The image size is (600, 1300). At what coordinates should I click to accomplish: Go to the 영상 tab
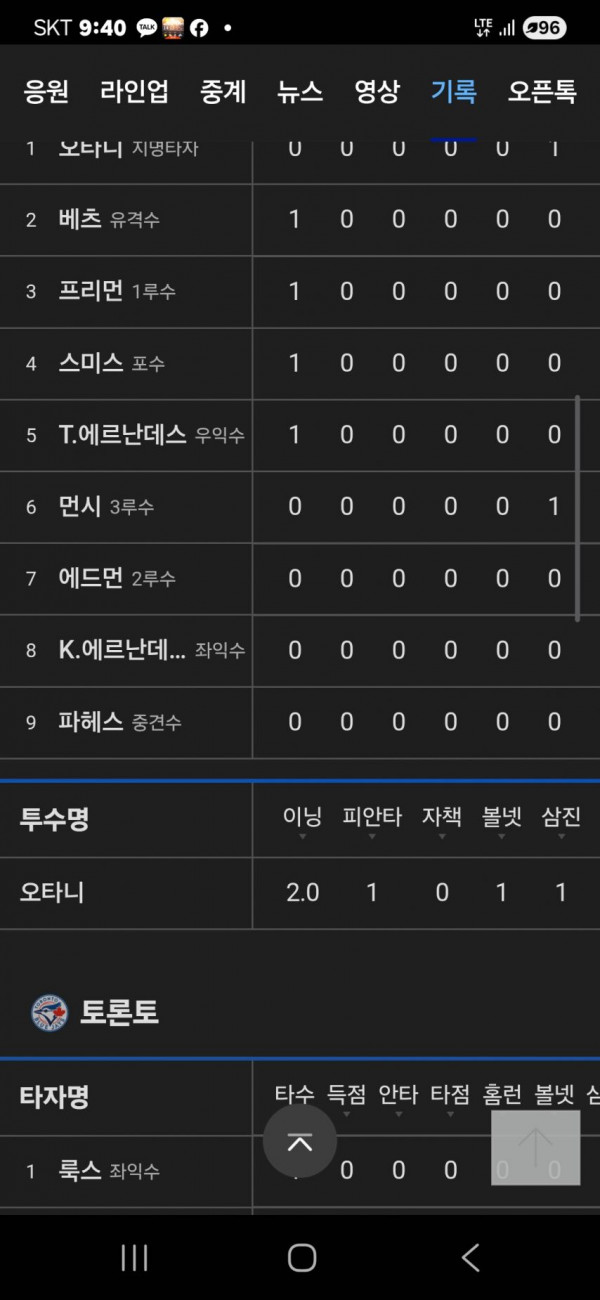click(377, 92)
